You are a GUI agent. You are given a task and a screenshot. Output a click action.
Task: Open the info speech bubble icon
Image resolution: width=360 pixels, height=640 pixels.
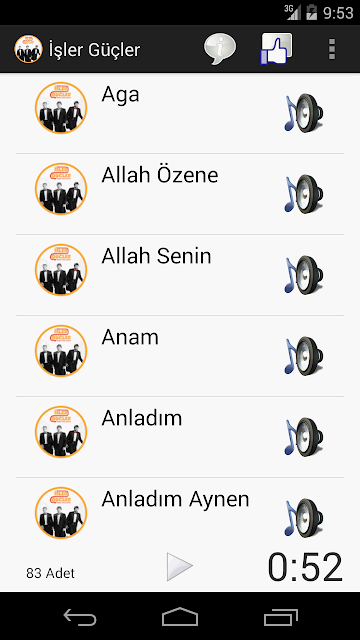tap(220, 49)
